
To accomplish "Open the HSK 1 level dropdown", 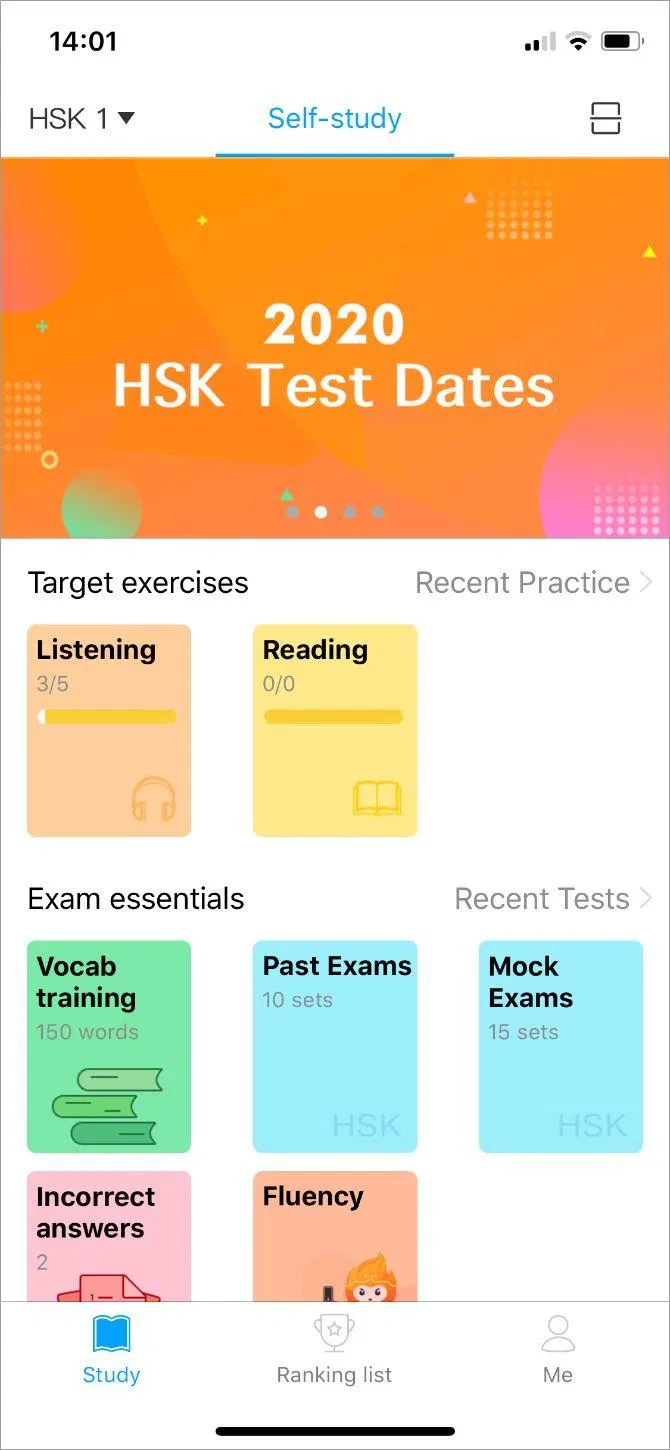I will point(82,119).
